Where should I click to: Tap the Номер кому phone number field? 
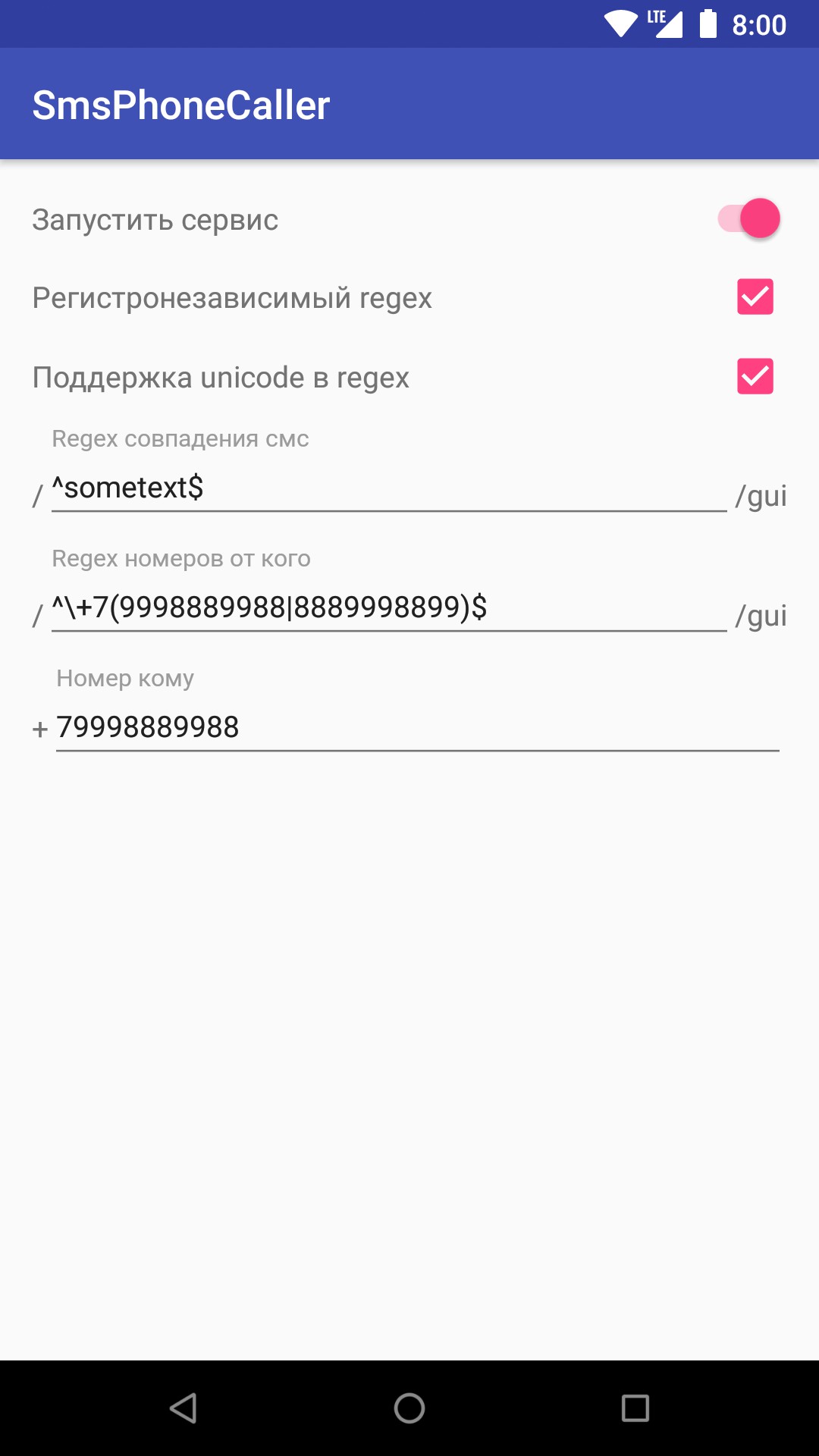[417, 728]
